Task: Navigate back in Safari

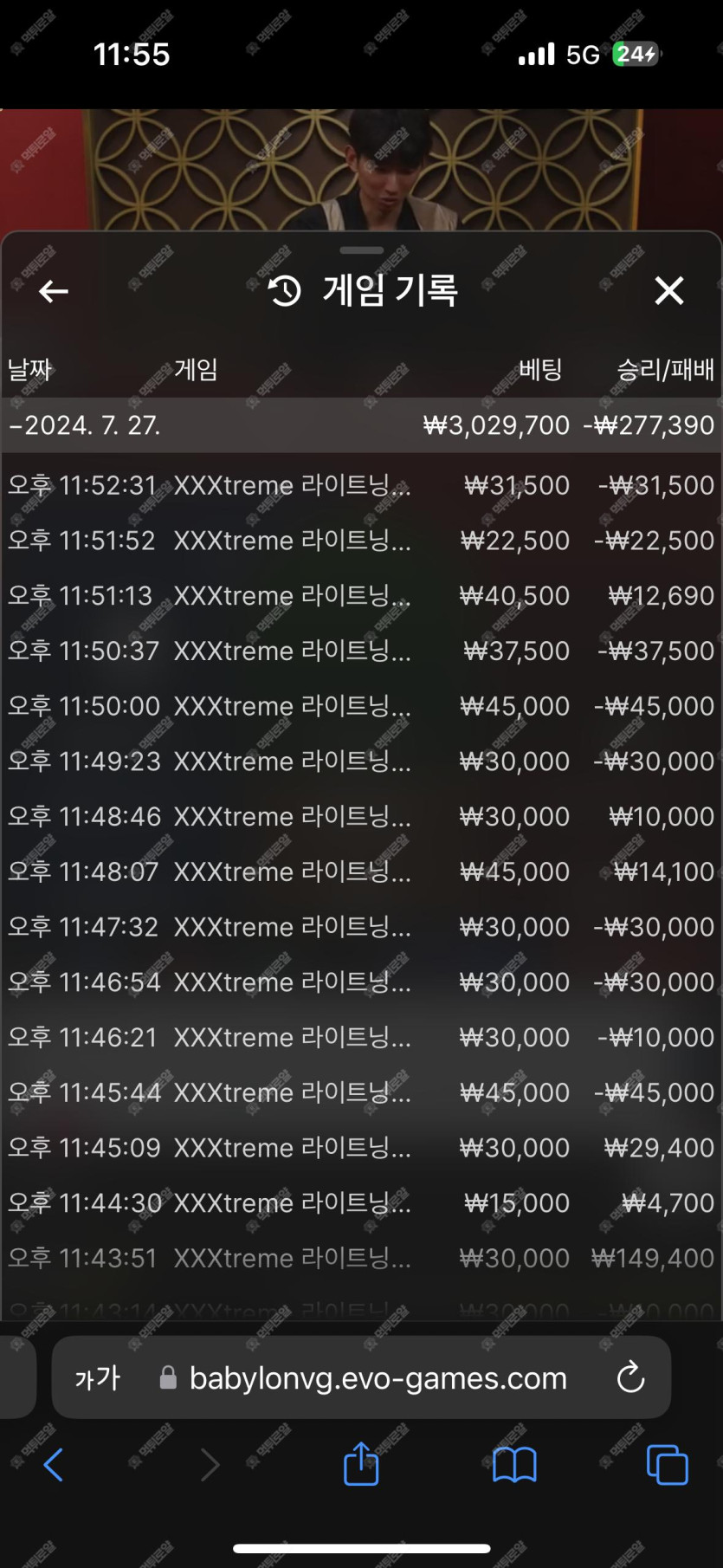Action: 54,1465
